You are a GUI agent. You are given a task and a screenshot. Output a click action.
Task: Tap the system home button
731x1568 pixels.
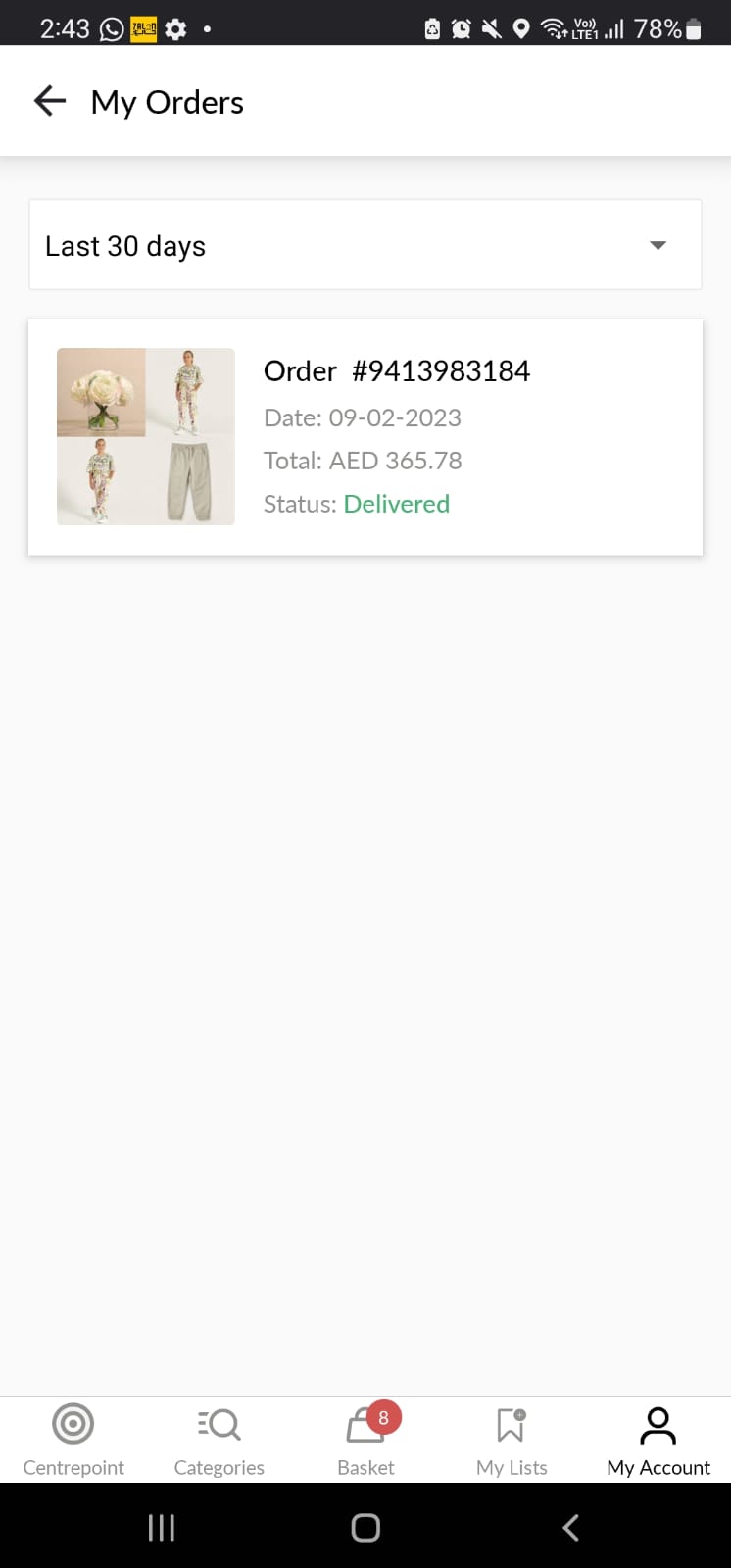[x=365, y=1527]
